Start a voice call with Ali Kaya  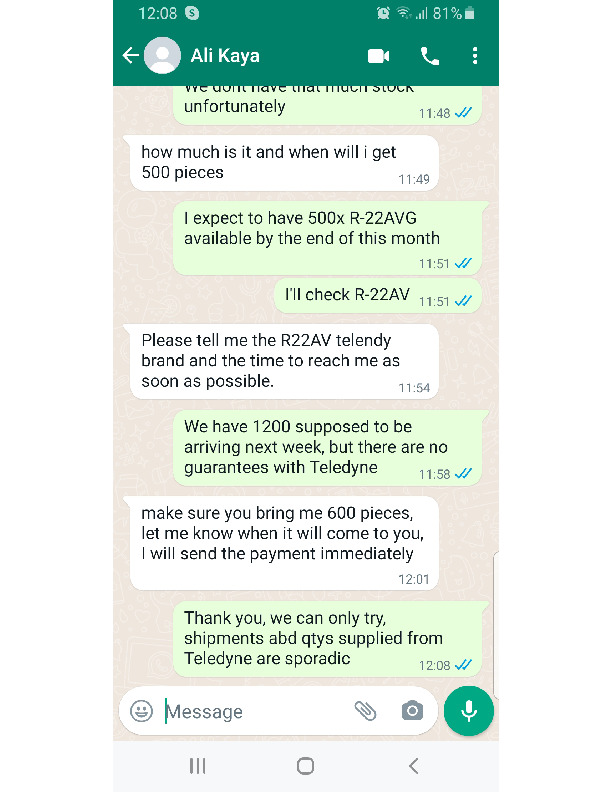coord(430,56)
